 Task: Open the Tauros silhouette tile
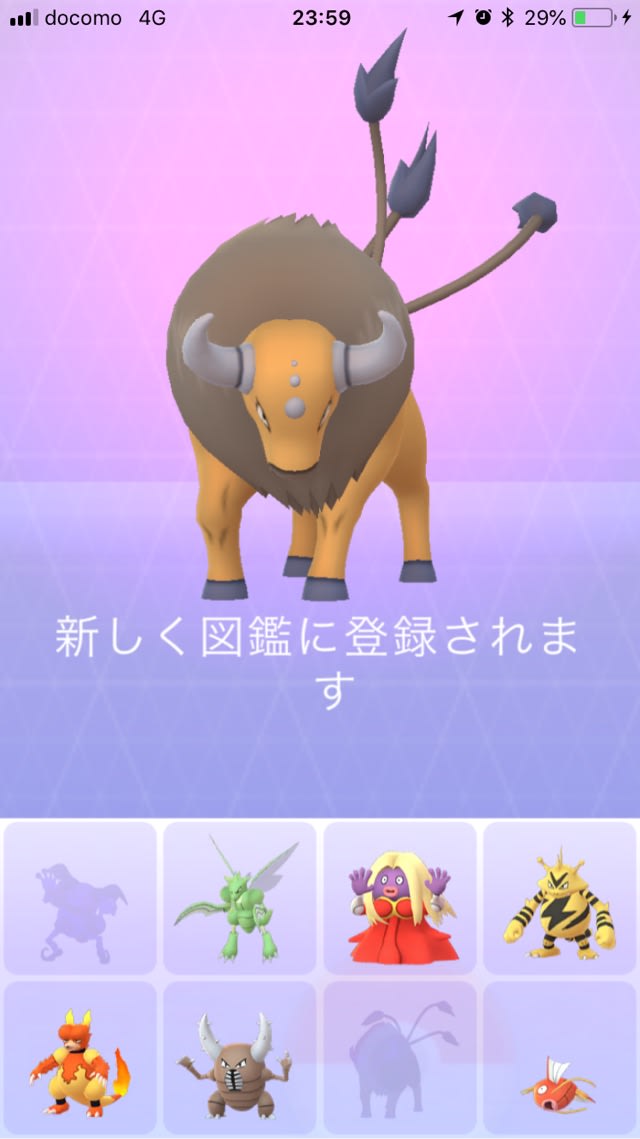[399, 1058]
